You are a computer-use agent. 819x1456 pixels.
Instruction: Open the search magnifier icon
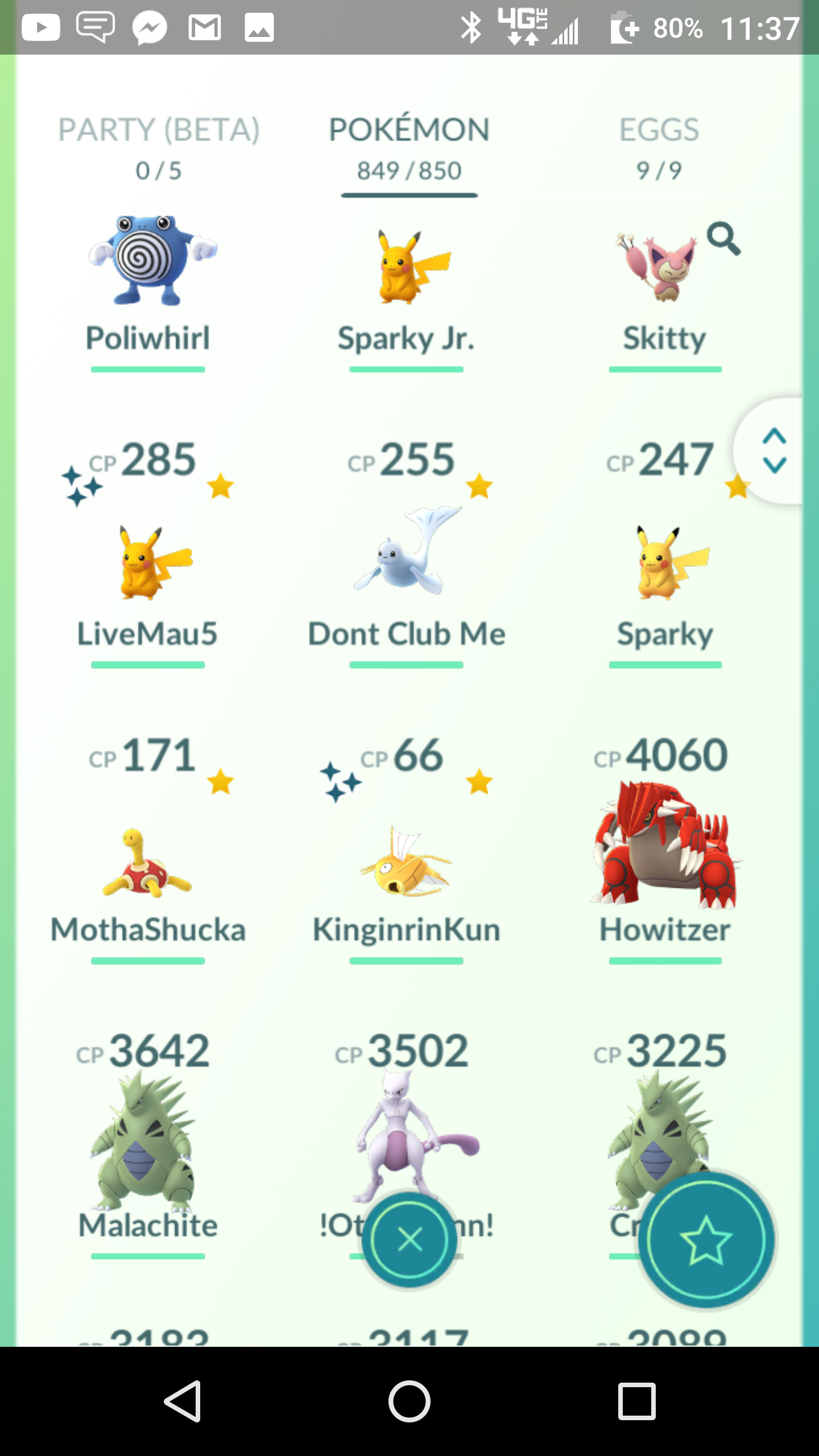[x=723, y=239]
